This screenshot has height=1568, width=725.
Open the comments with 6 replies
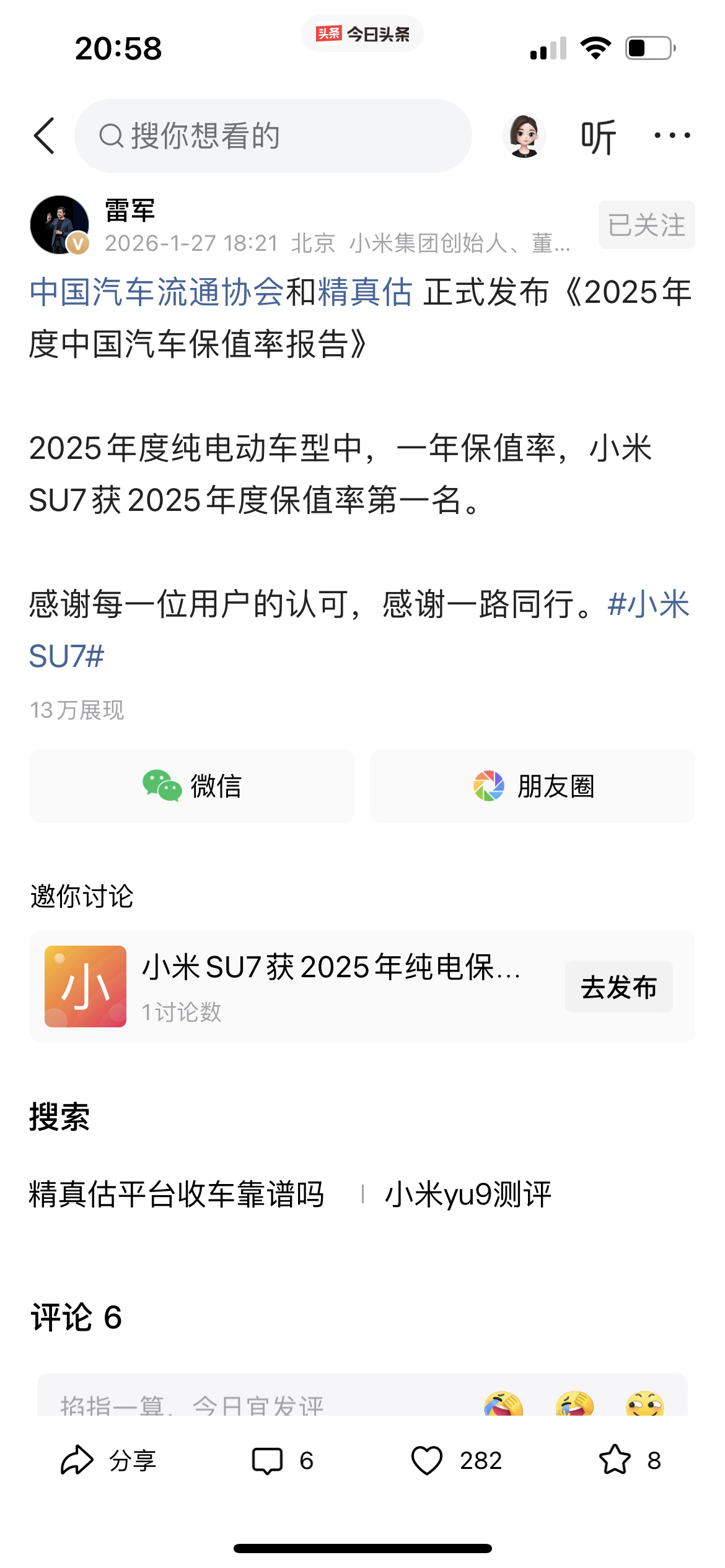point(282,1460)
